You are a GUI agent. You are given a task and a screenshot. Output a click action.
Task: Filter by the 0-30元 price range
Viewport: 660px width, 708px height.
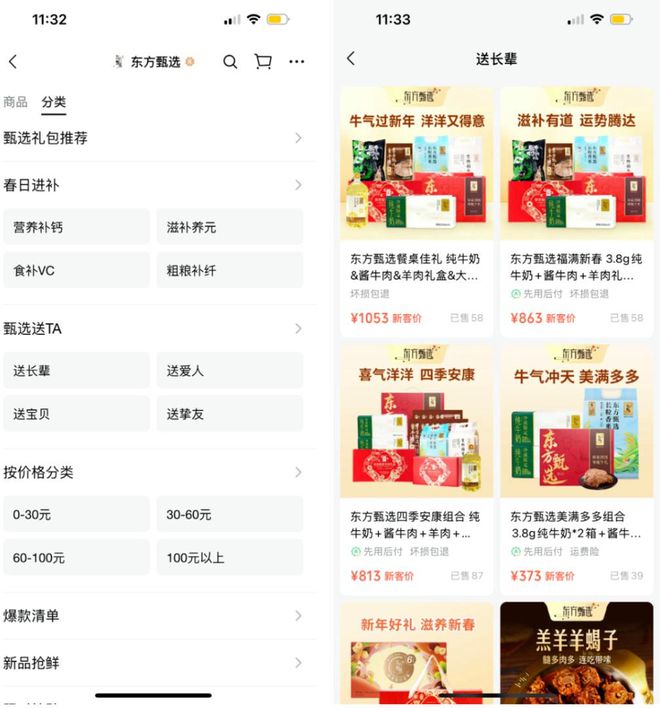pyautogui.click(x=76, y=515)
